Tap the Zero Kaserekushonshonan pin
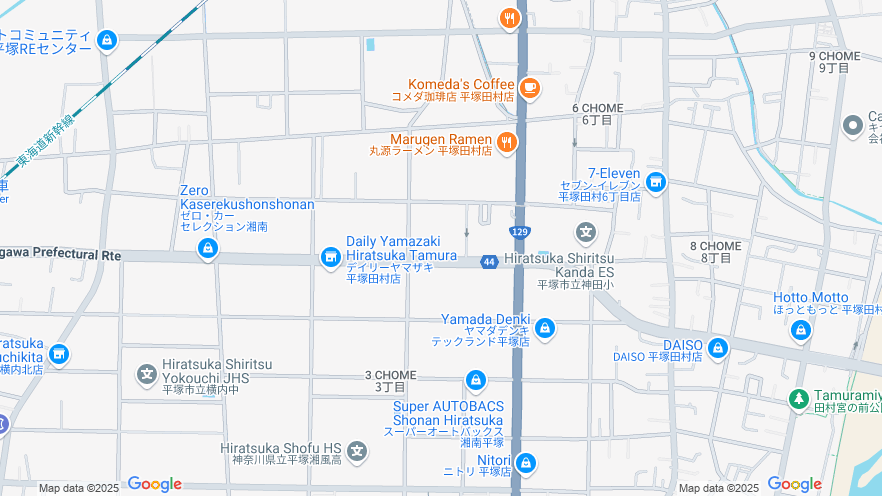The height and width of the screenshot is (496, 882). 208,248
